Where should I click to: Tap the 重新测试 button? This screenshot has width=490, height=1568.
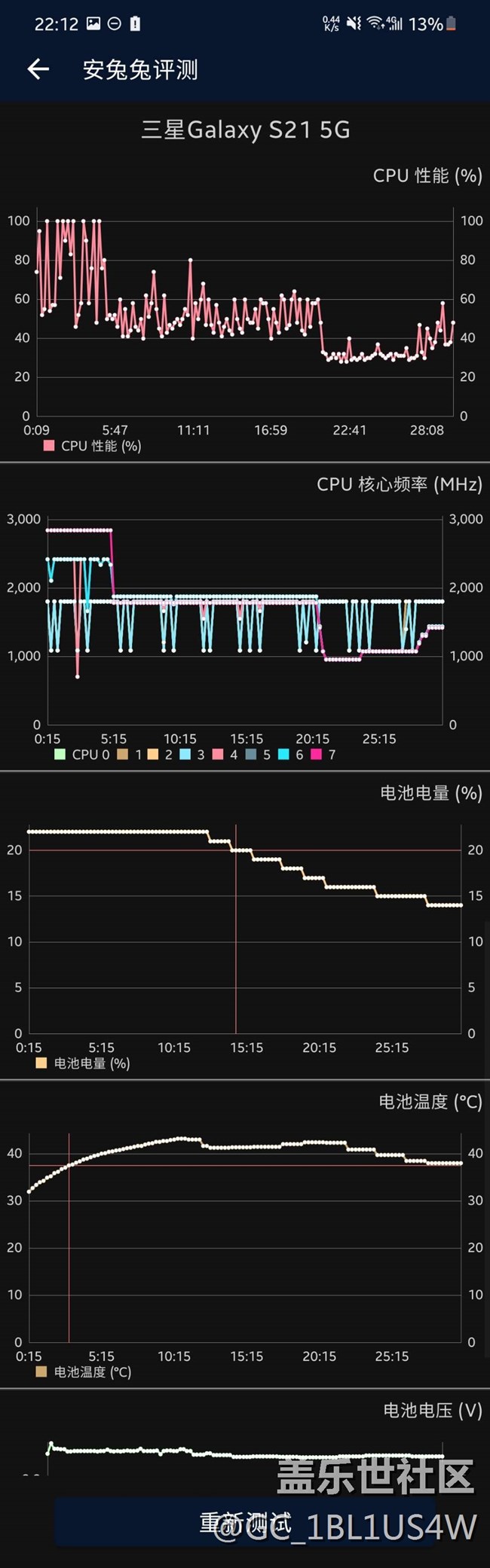(245, 1522)
